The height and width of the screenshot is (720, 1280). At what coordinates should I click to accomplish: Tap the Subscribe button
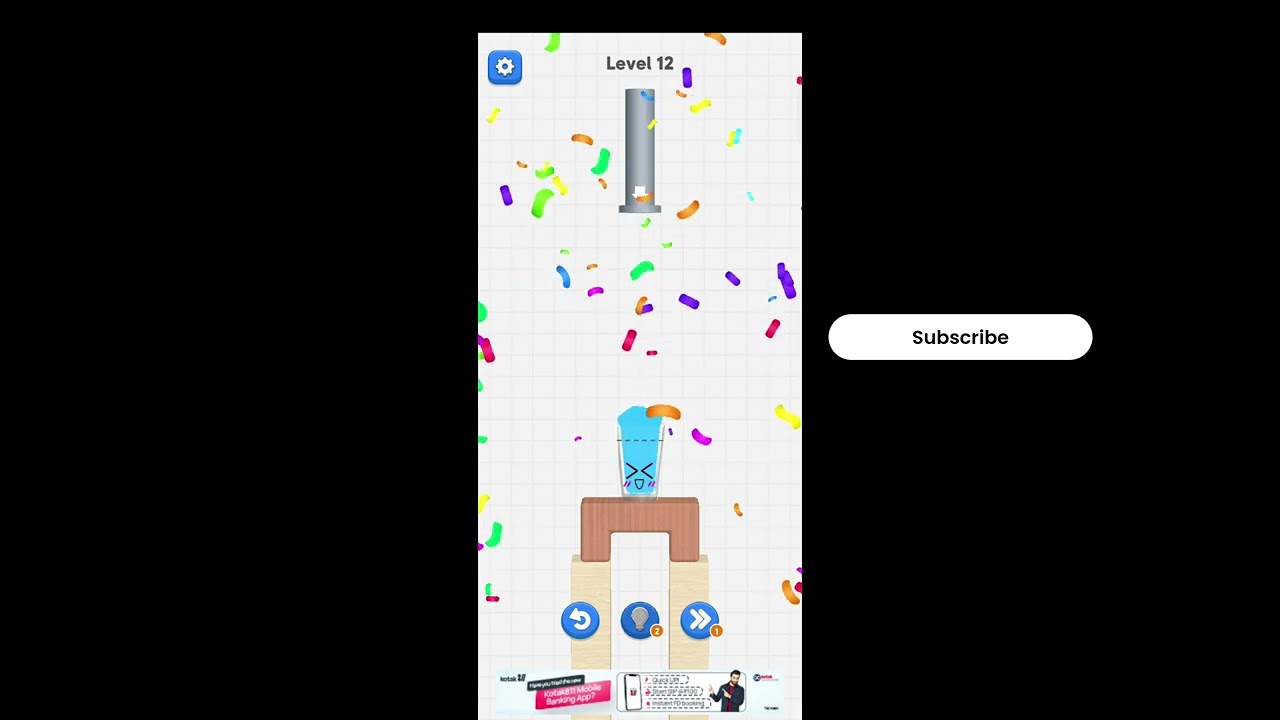pos(960,337)
